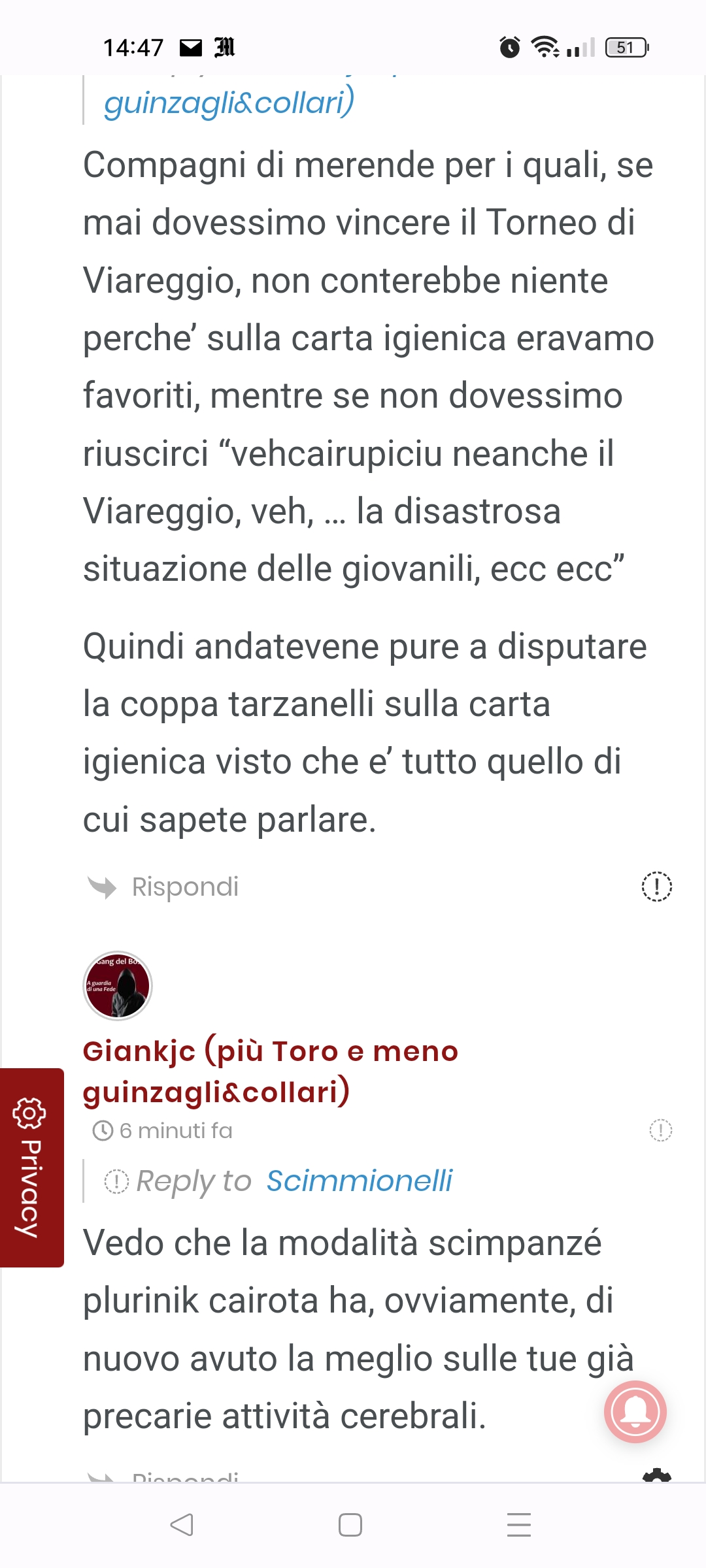Viewport: 706px width, 1568px height.
Task: Report the comment ending with 'sapete parlare'
Action: (656, 887)
